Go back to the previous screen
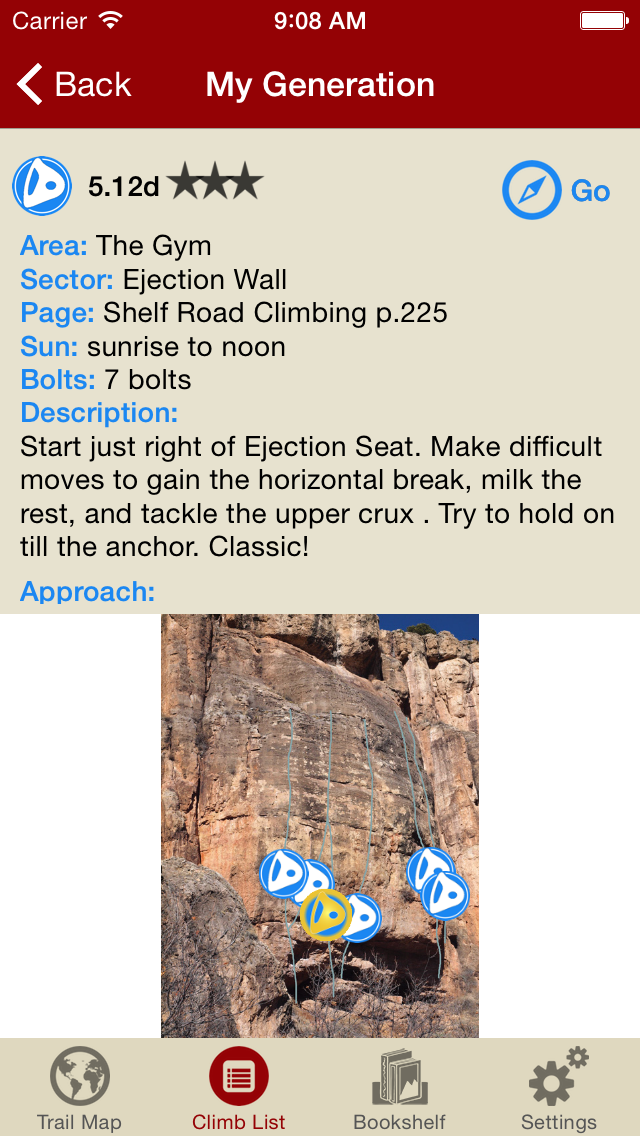The height and width of the screenshot is (1136, 640). coord(75,85)
